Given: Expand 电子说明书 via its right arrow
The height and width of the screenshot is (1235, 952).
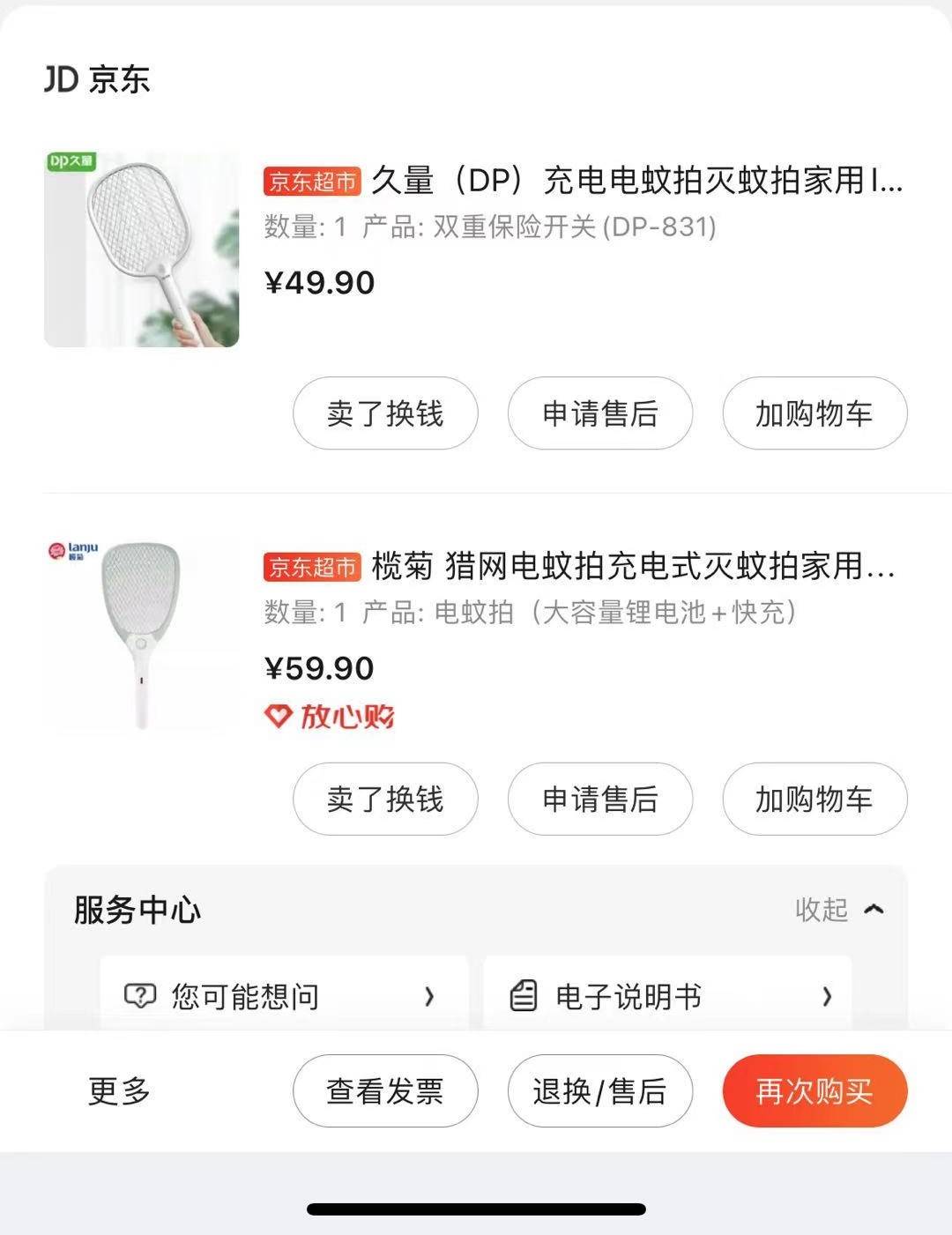Looking at the screenshot, I should (x=826, y=996).
